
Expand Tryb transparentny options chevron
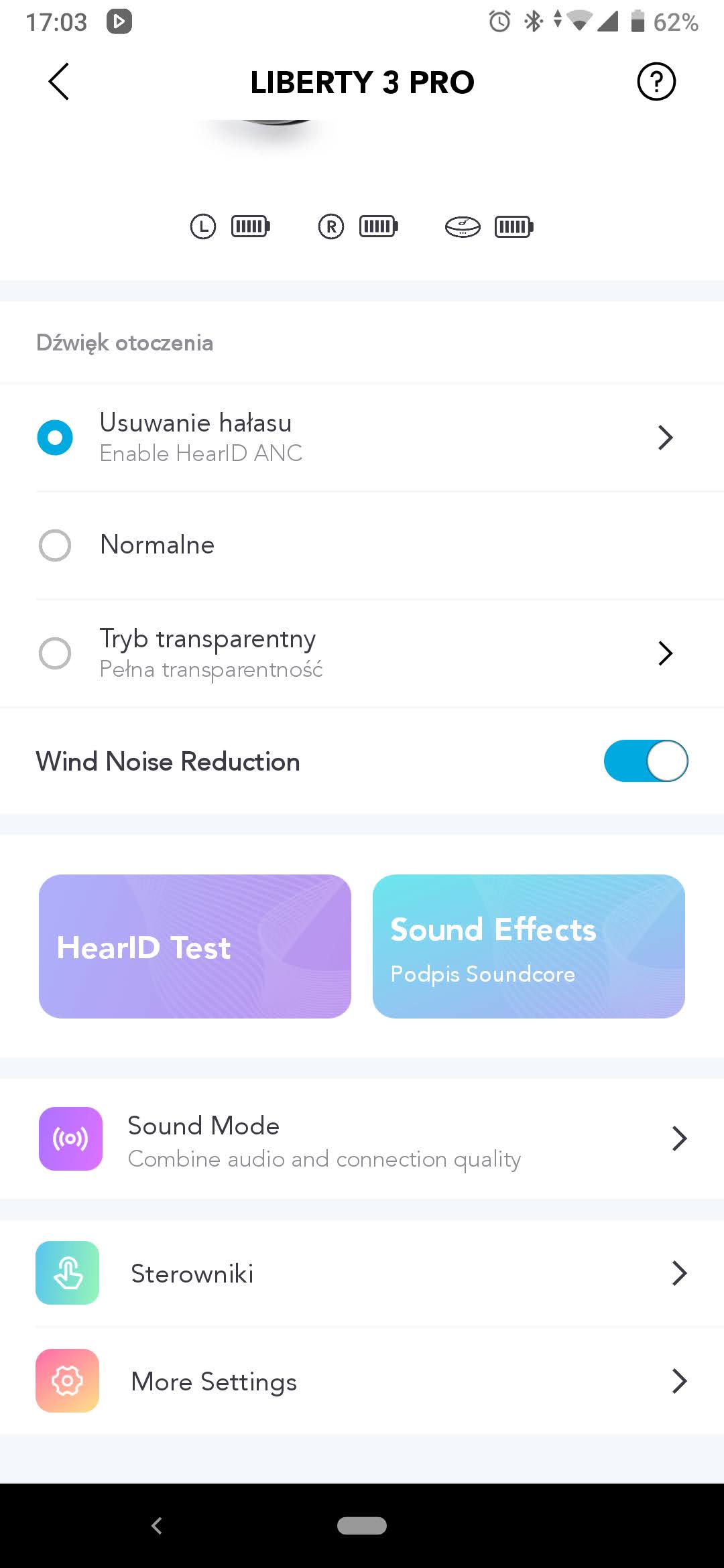(664, 653)
